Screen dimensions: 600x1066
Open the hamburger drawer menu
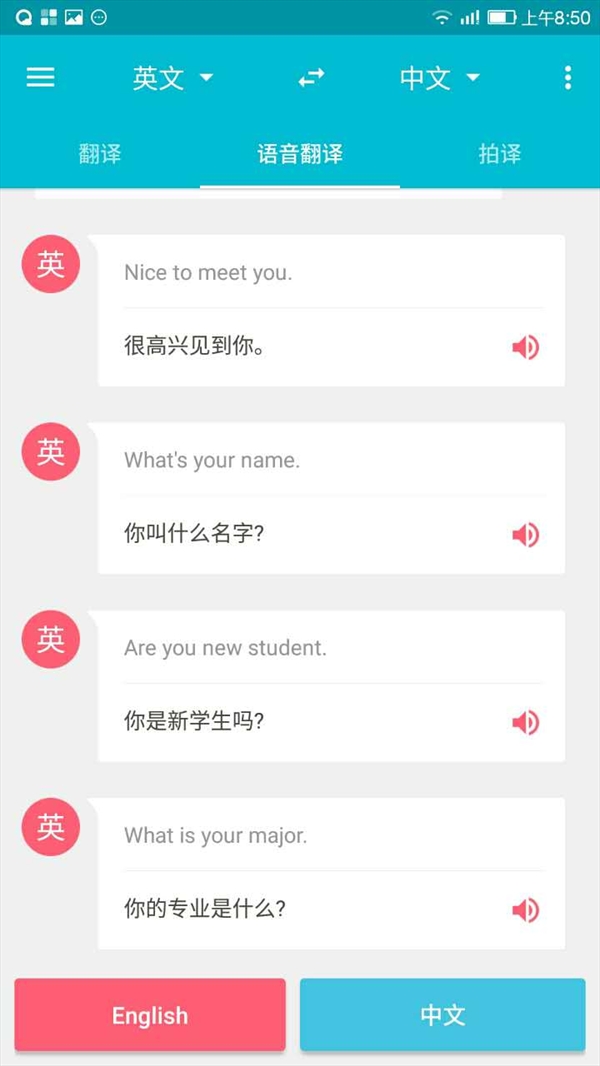pyautogui.click(x=40, y=78)
